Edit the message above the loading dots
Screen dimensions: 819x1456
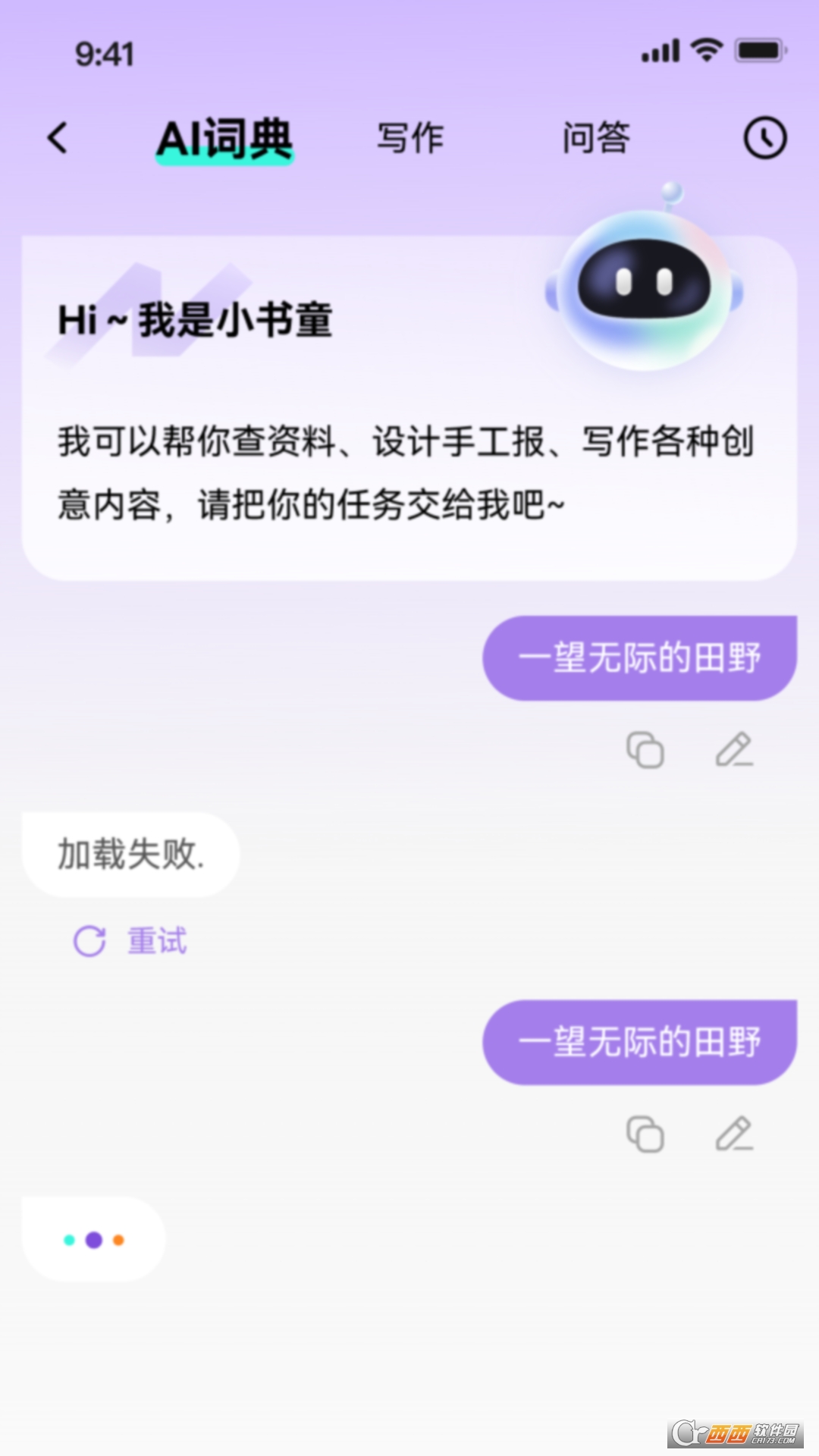coord(734,1134)
